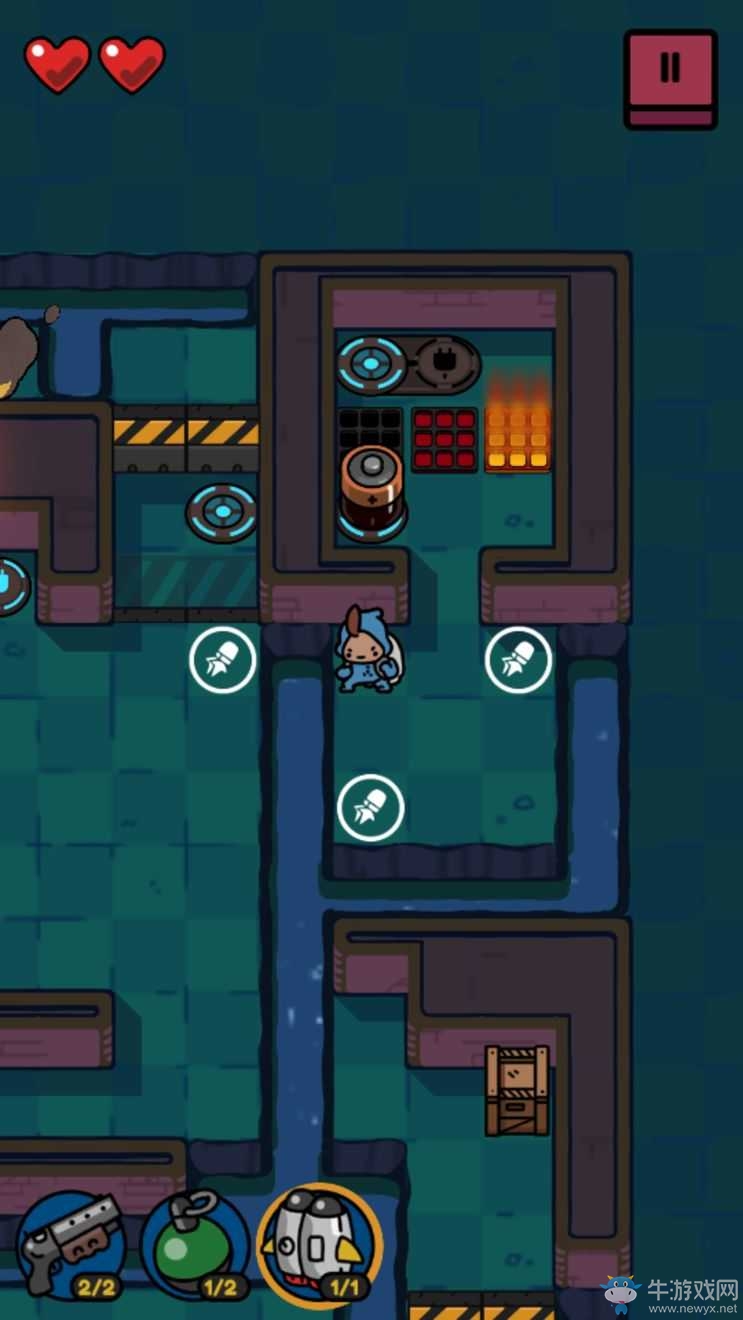
Task: Select the jetpack rocket item
Action: pyautogui.click(x=319, y=1244)
